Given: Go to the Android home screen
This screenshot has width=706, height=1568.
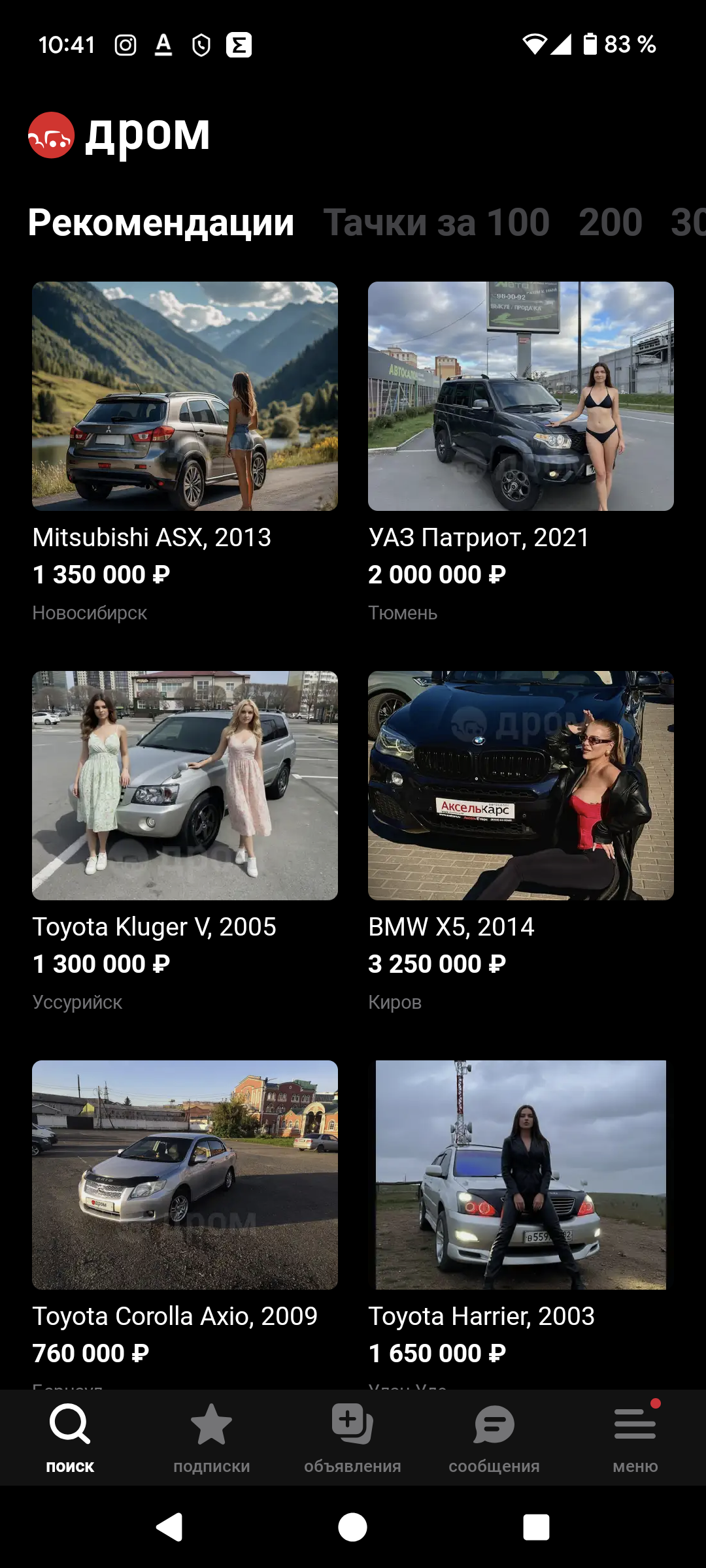Looking at the screenshot, I should [x=352, y=1527].
